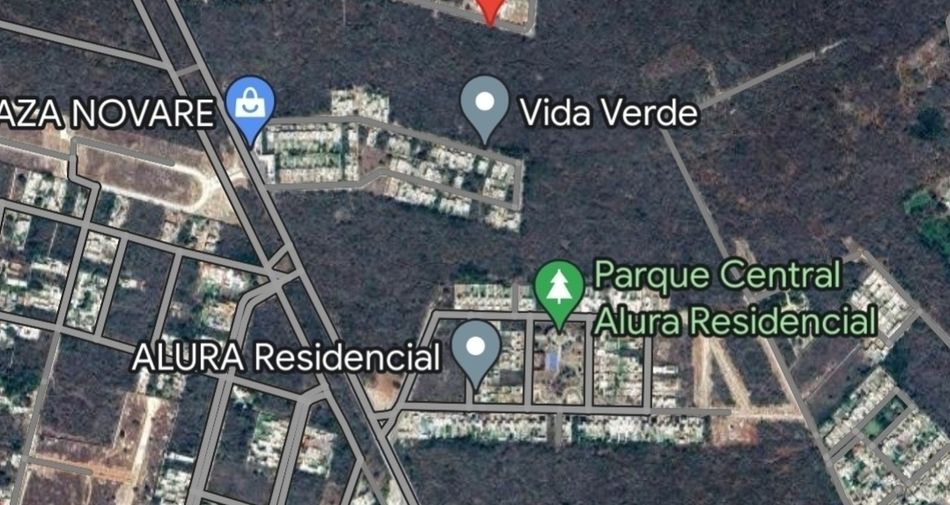Open Parque Central Alura Residencial park marker

click(x=559, y=290)
